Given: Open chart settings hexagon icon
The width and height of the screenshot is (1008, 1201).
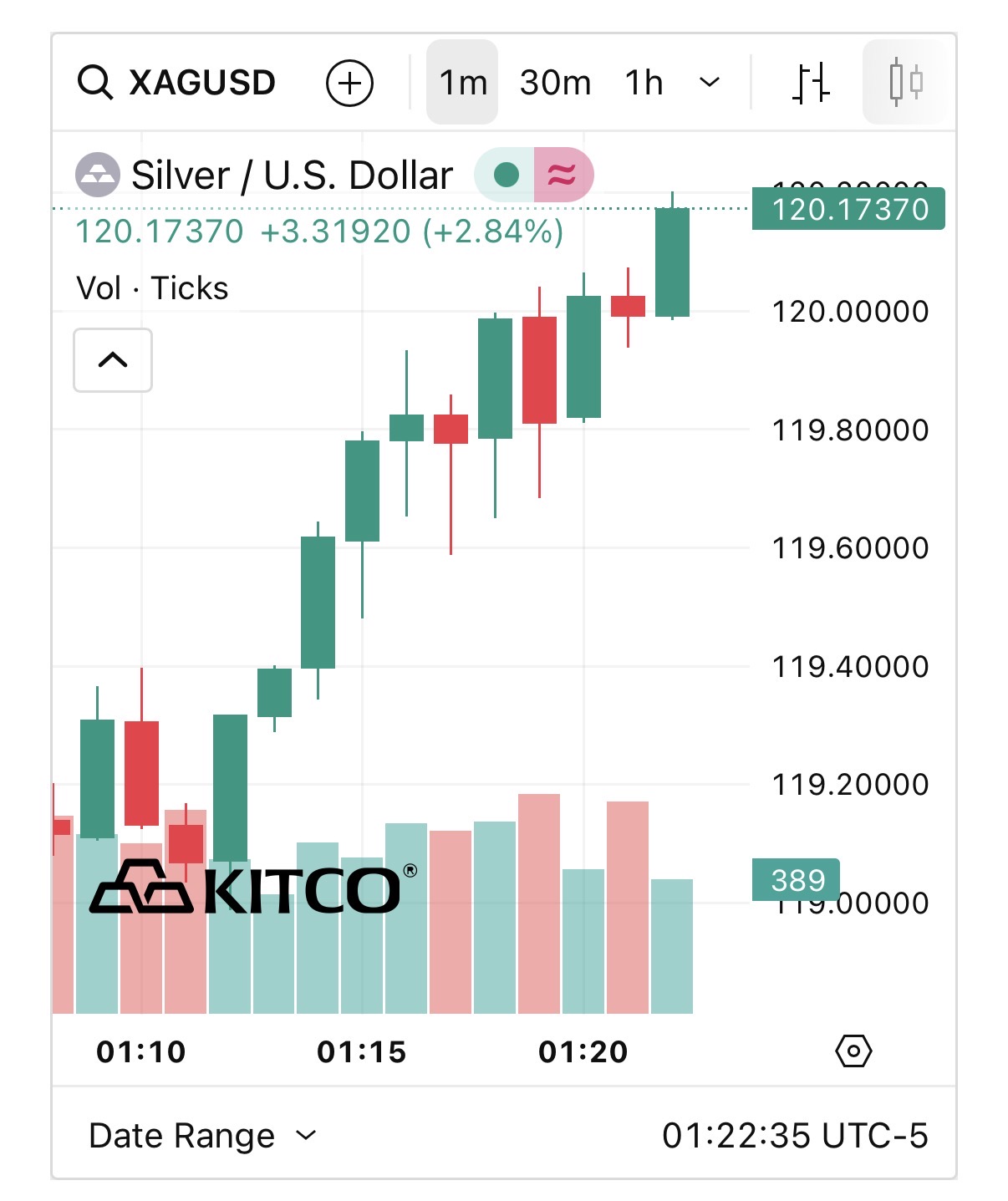Looking at the screenshot, I should point(853,1051).
